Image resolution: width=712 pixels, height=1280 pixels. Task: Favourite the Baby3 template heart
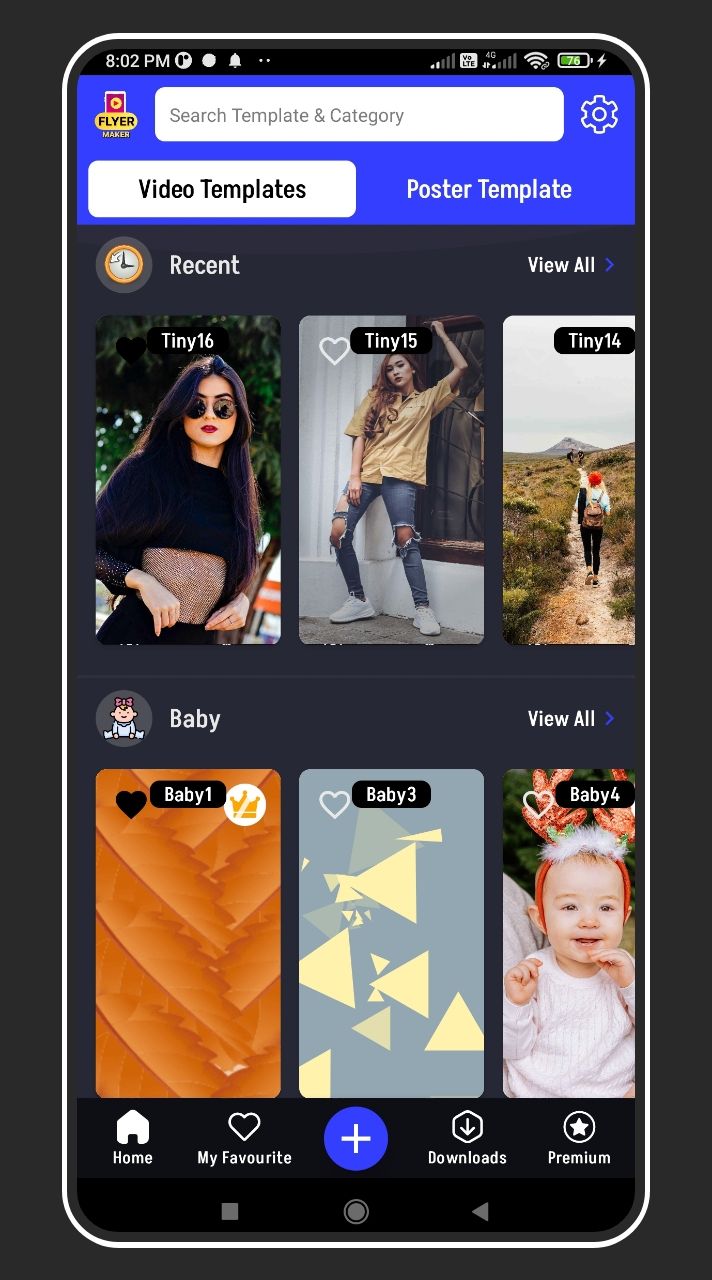[334, 804]
